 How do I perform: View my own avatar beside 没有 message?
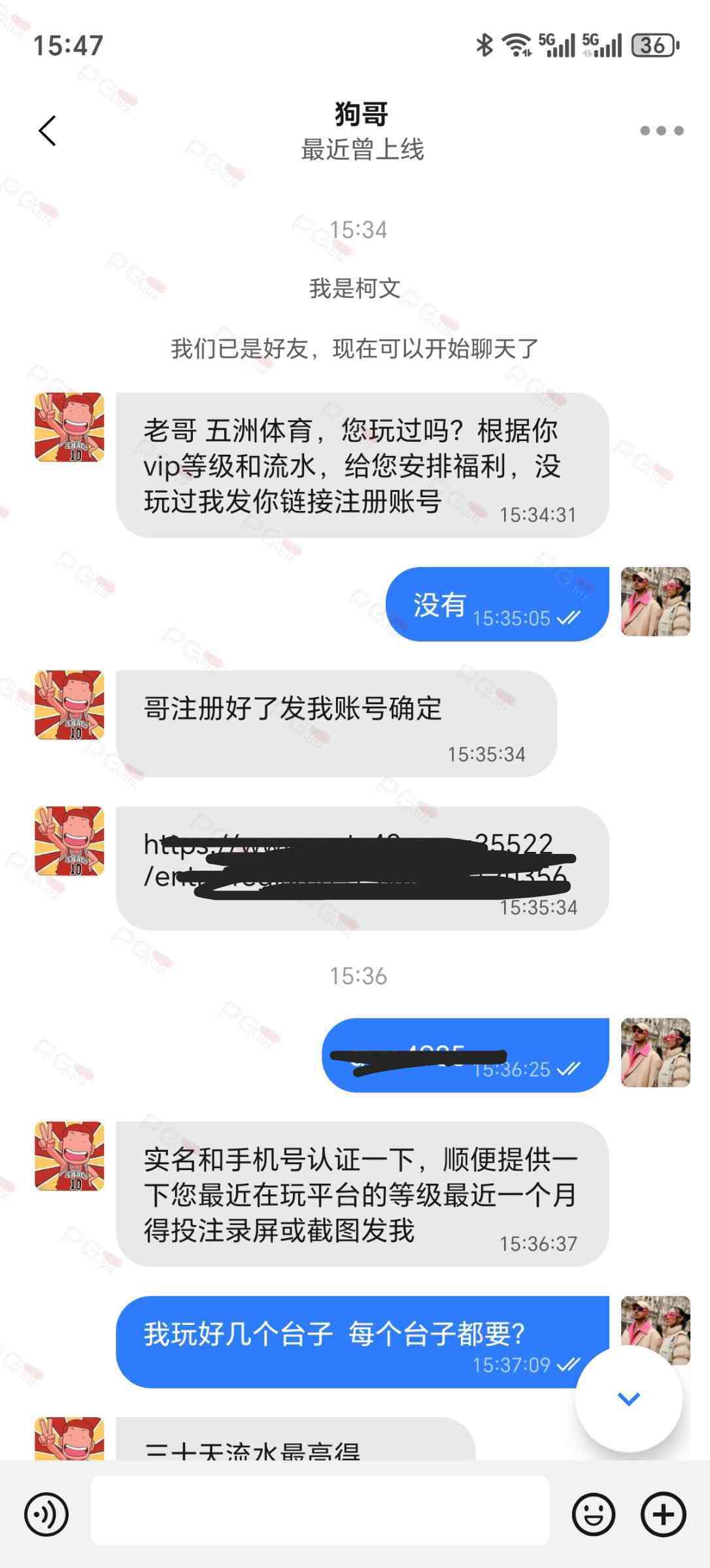[x=655, y=601]
